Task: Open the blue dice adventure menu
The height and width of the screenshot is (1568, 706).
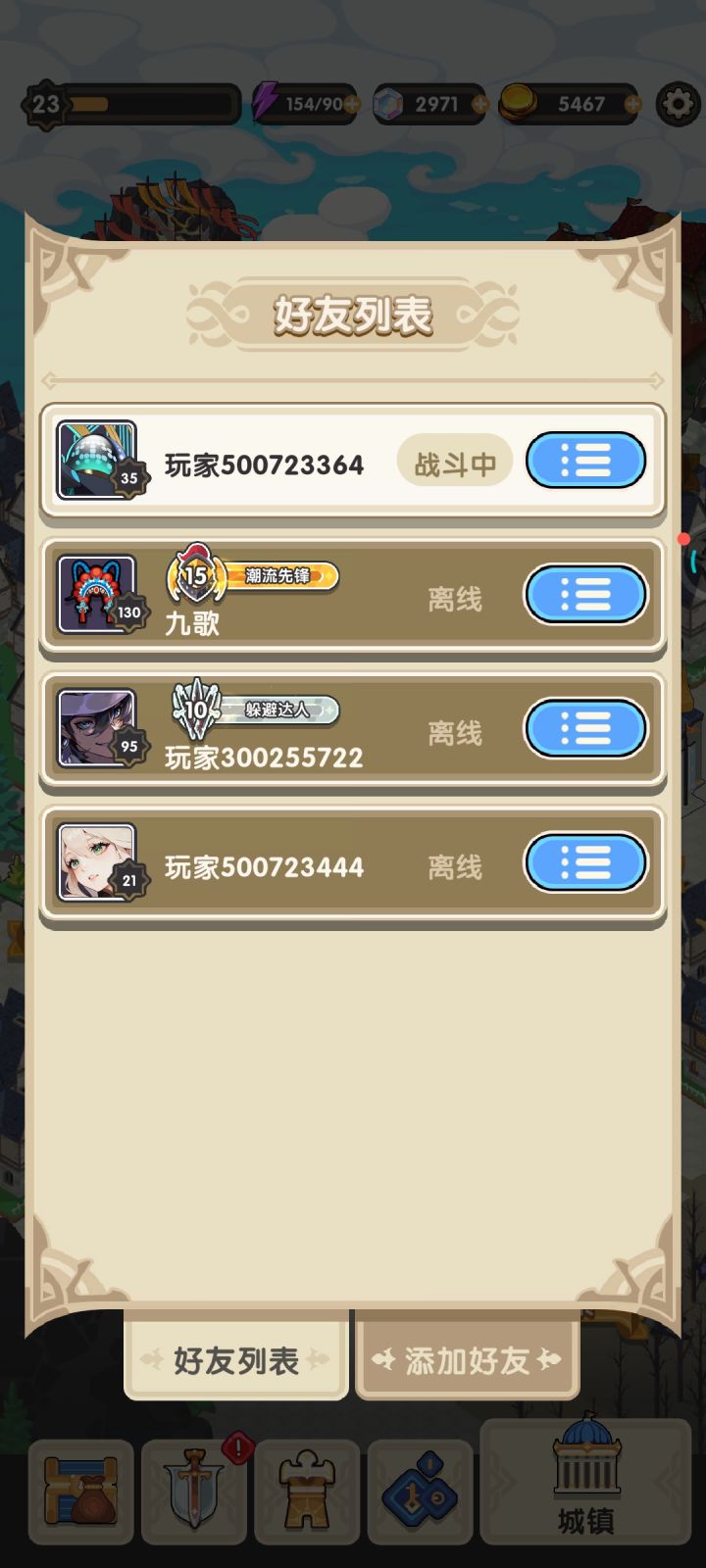Action: pyautogui.click(x=420, y=1492)
